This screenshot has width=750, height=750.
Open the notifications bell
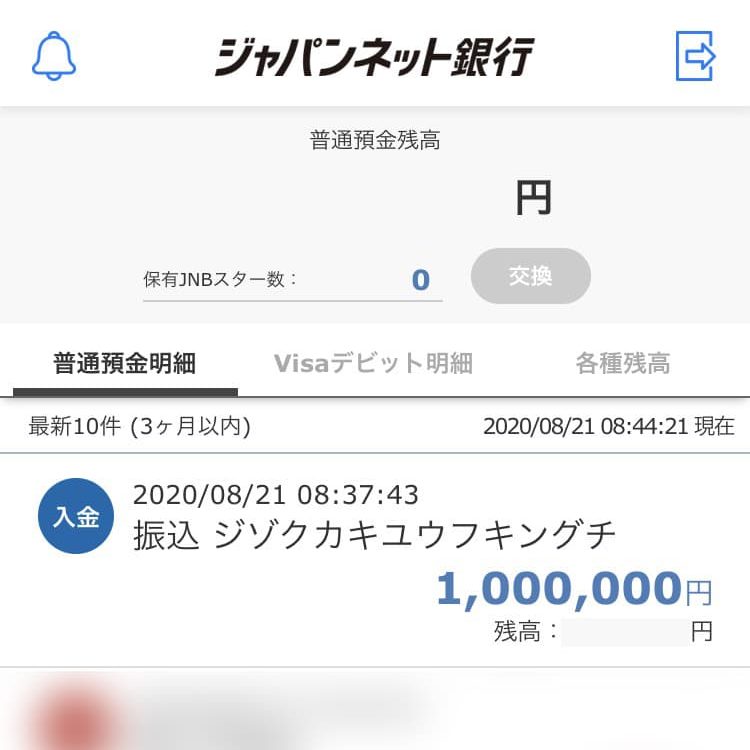tap(54, 56)
